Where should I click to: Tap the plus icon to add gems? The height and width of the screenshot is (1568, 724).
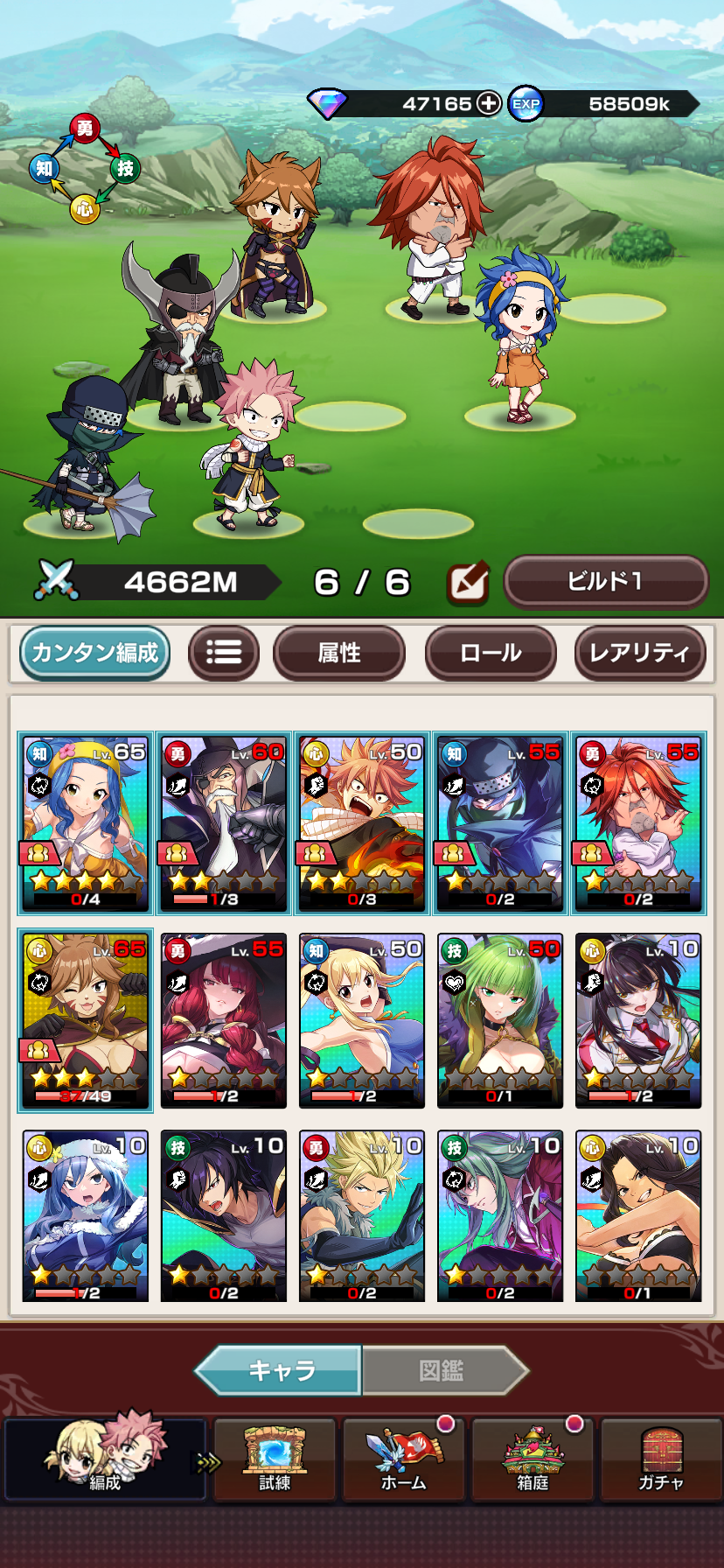pyautogui.click(x=488, y=103)
